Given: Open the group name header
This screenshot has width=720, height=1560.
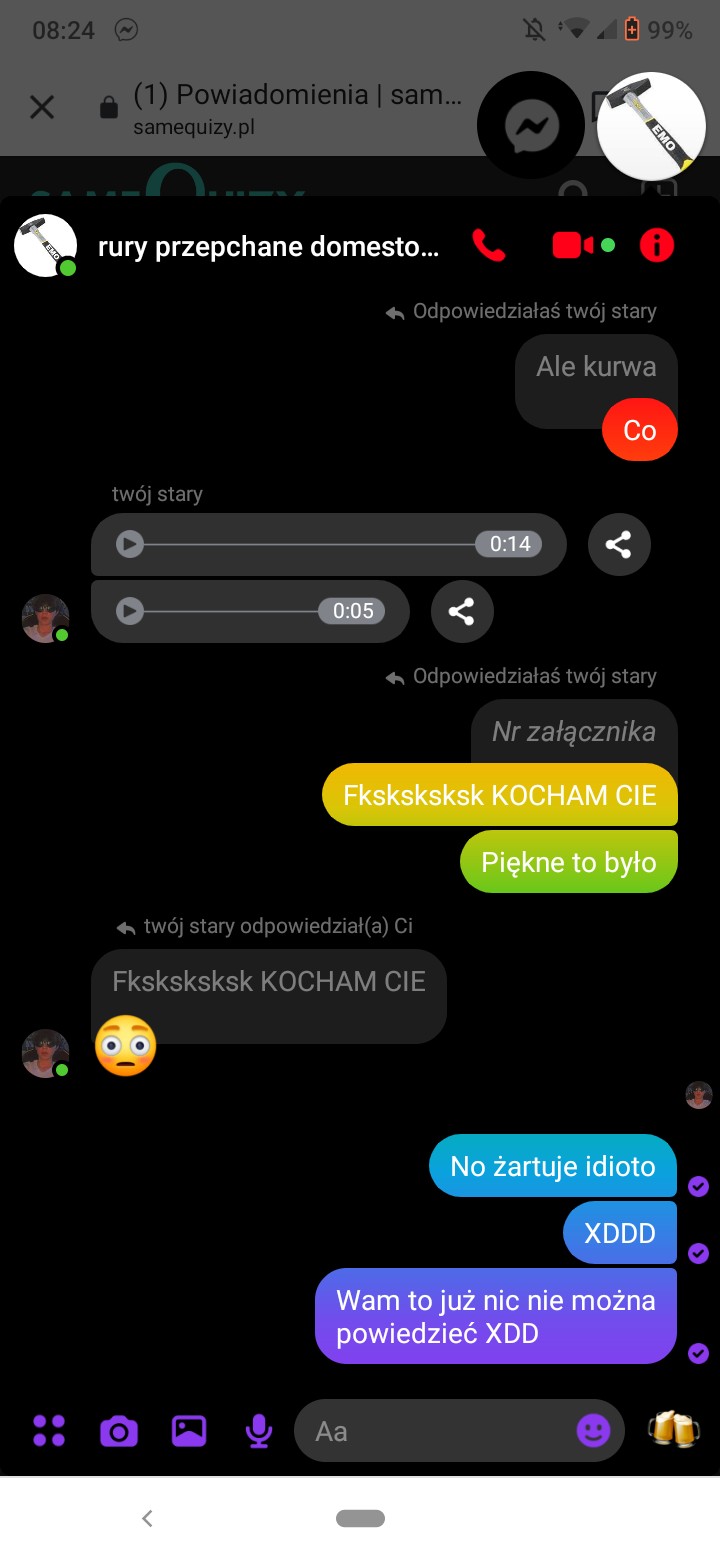Looking at the screenshot, I should (268, 246).
